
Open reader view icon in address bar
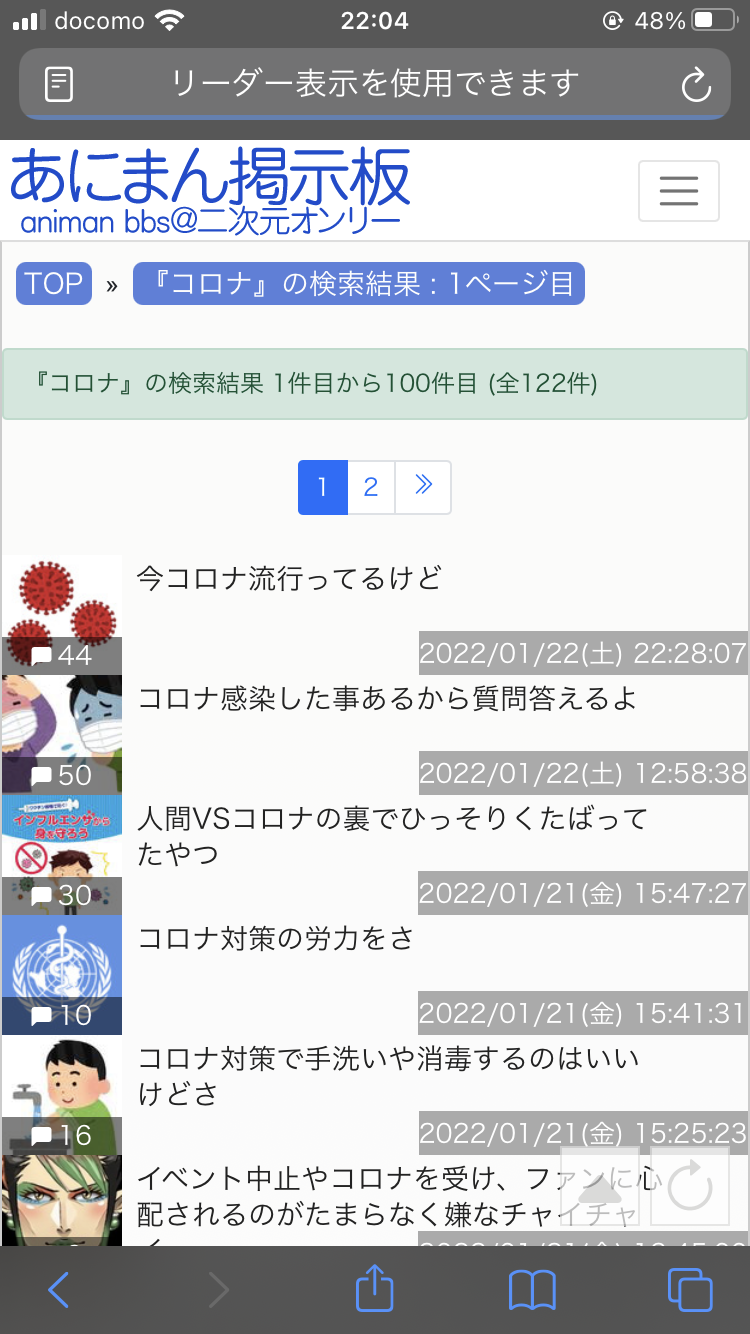[x=59, y=84]
